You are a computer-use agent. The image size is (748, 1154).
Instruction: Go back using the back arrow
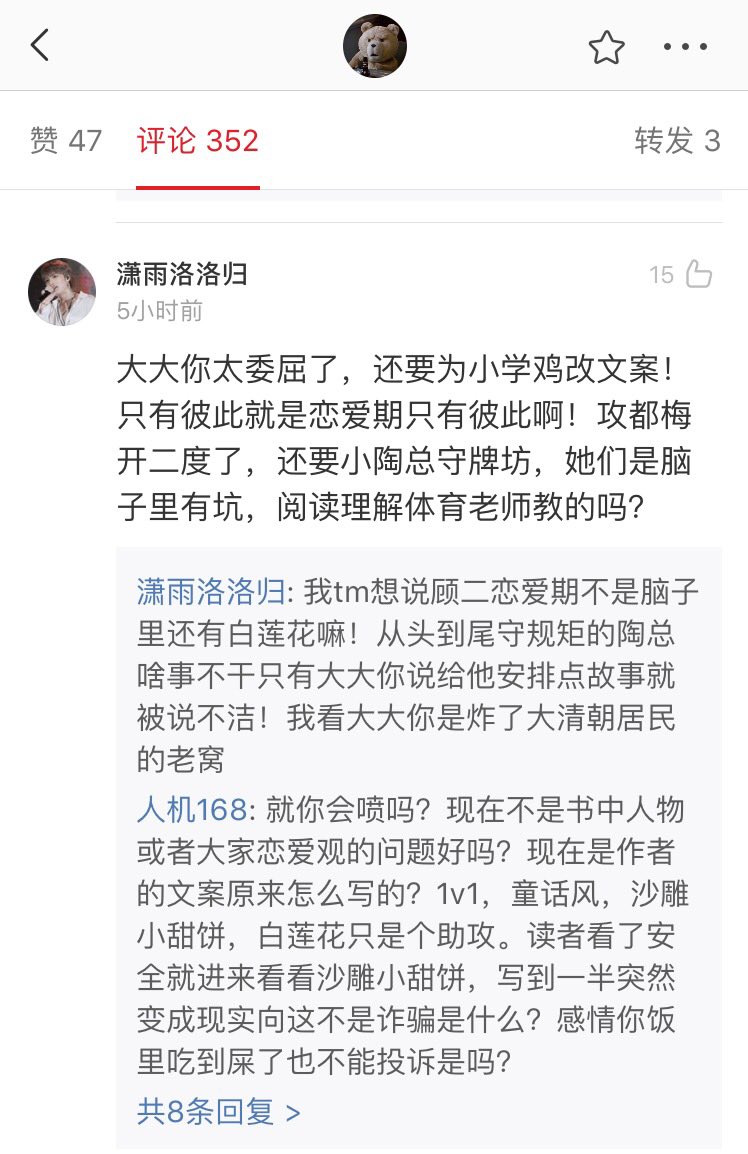pos(40,46)
